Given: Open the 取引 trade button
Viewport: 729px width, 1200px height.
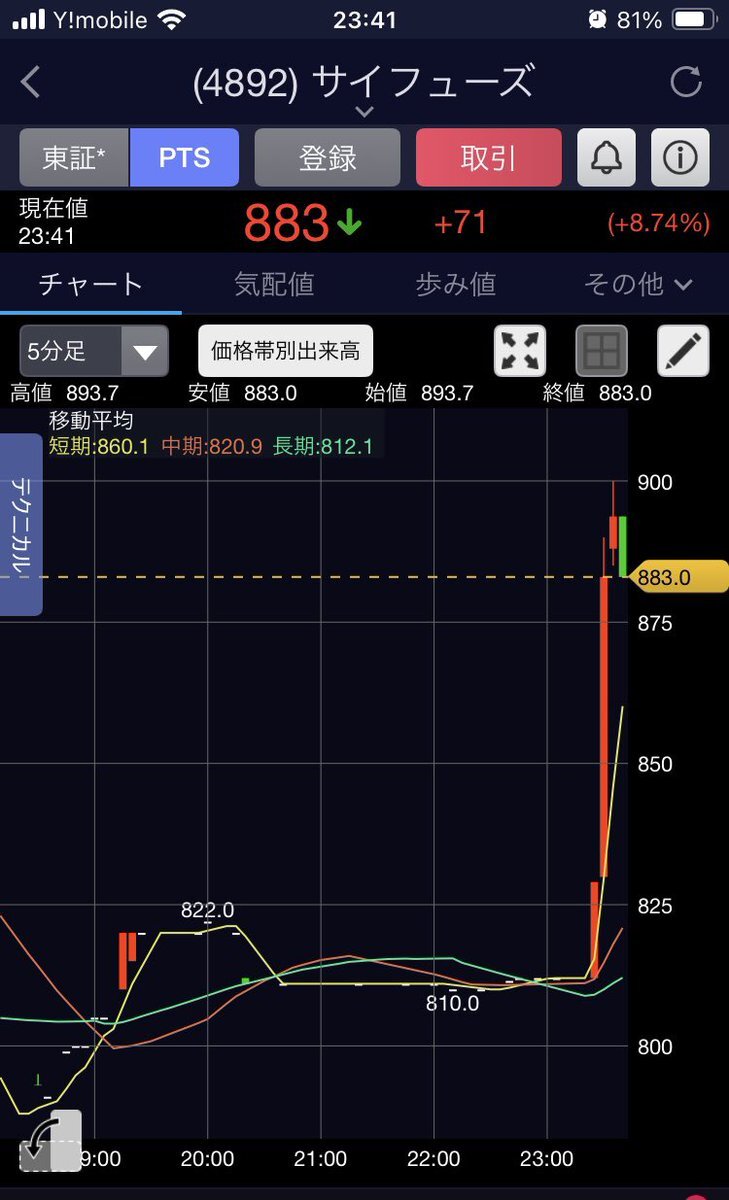Looking at the screenshot, I should point(489,158).
